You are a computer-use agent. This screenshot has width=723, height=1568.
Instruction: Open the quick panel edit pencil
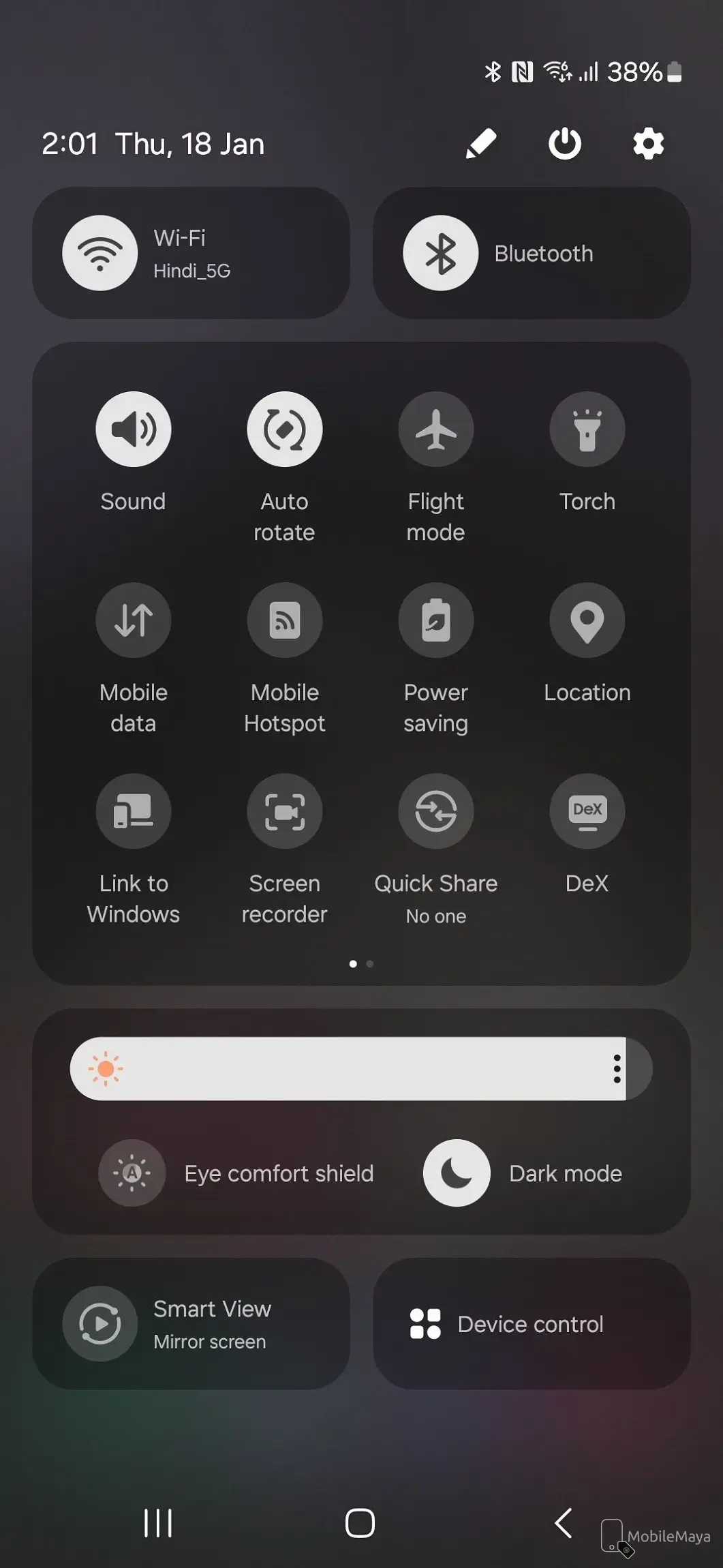tap(481, 144)
